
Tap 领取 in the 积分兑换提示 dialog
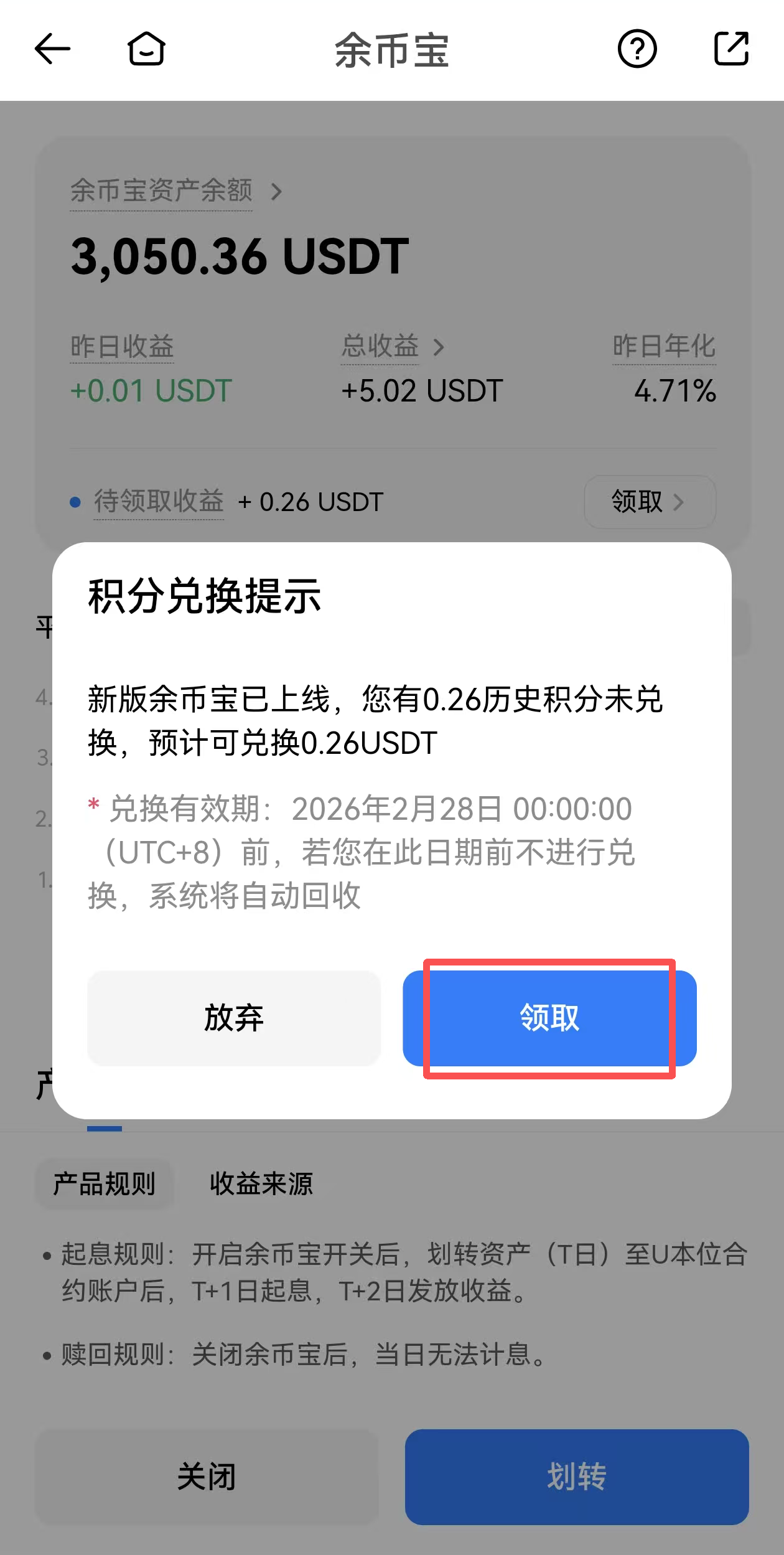(549, 1018)
